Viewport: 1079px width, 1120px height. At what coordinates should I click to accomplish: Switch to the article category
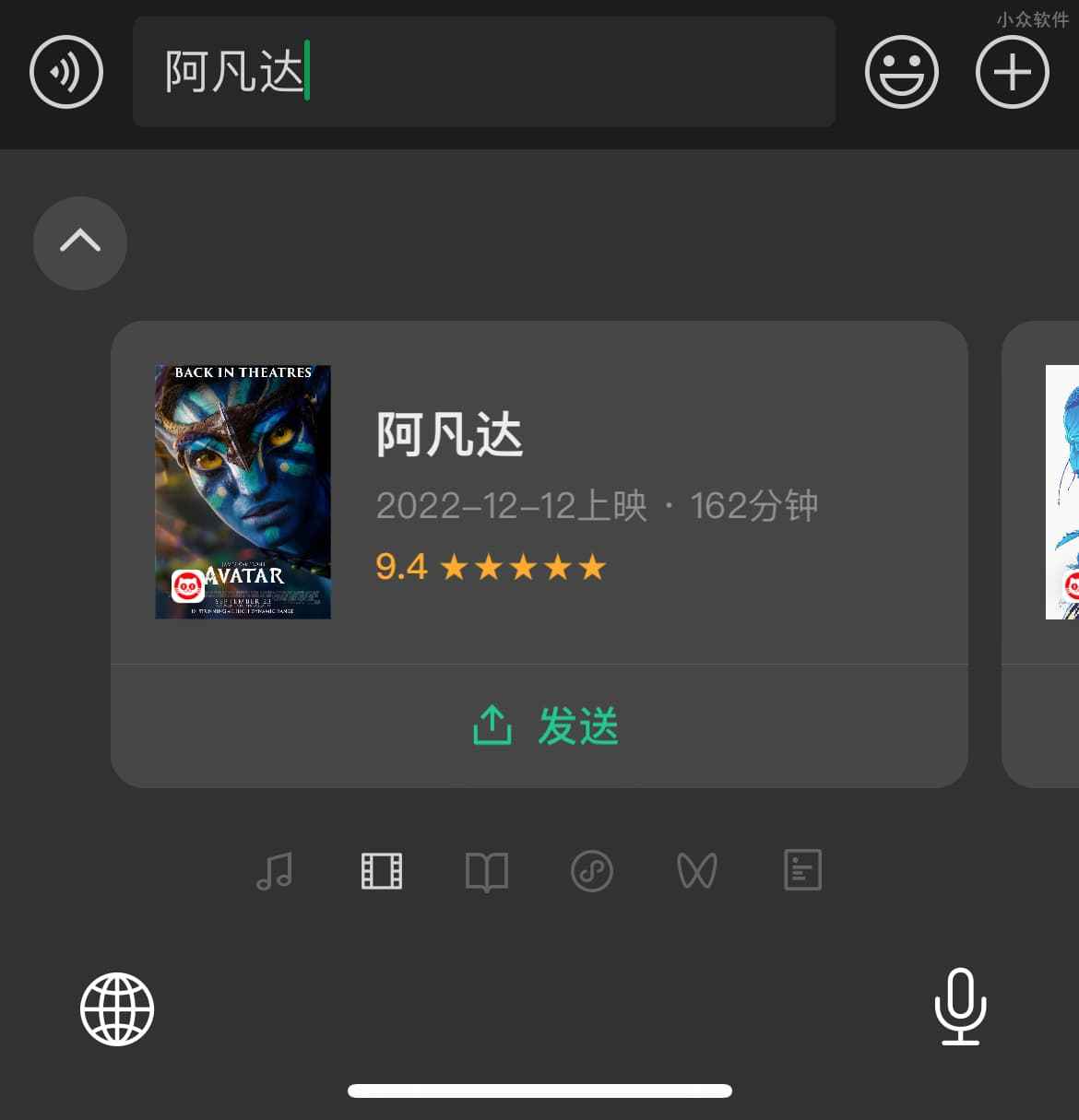tap(802, 870)
